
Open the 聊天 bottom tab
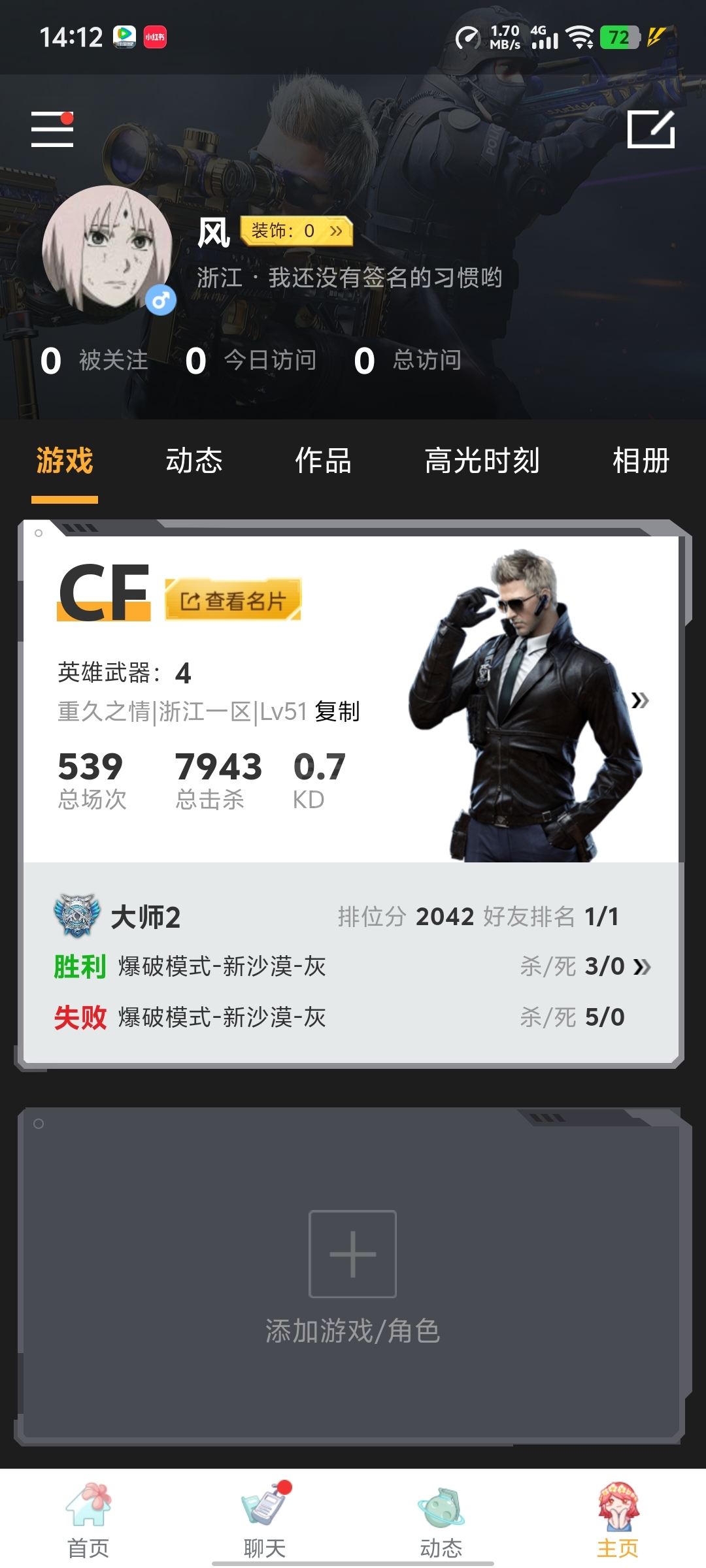coord(265,1519)
